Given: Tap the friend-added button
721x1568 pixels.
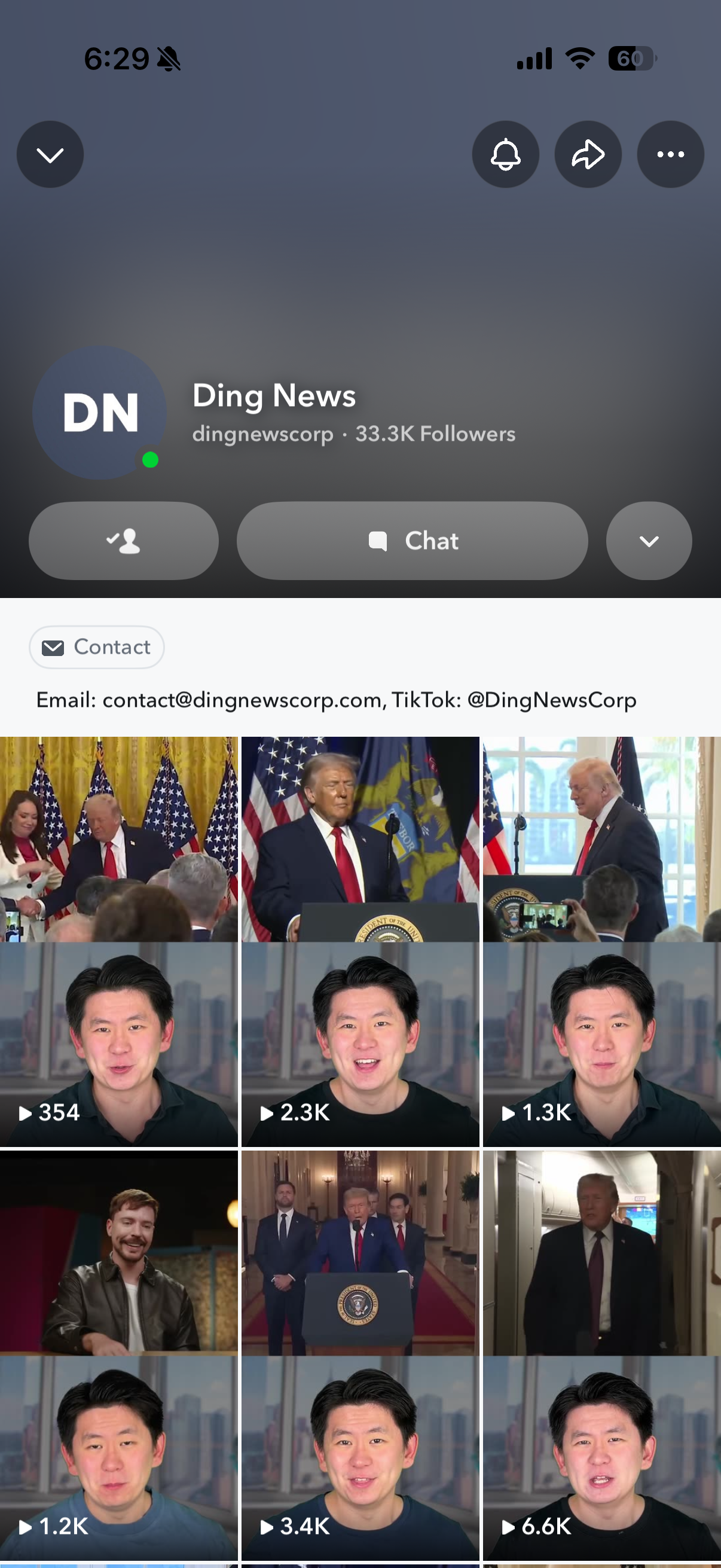Looking at the screenshot, I should tap(124, 541).
